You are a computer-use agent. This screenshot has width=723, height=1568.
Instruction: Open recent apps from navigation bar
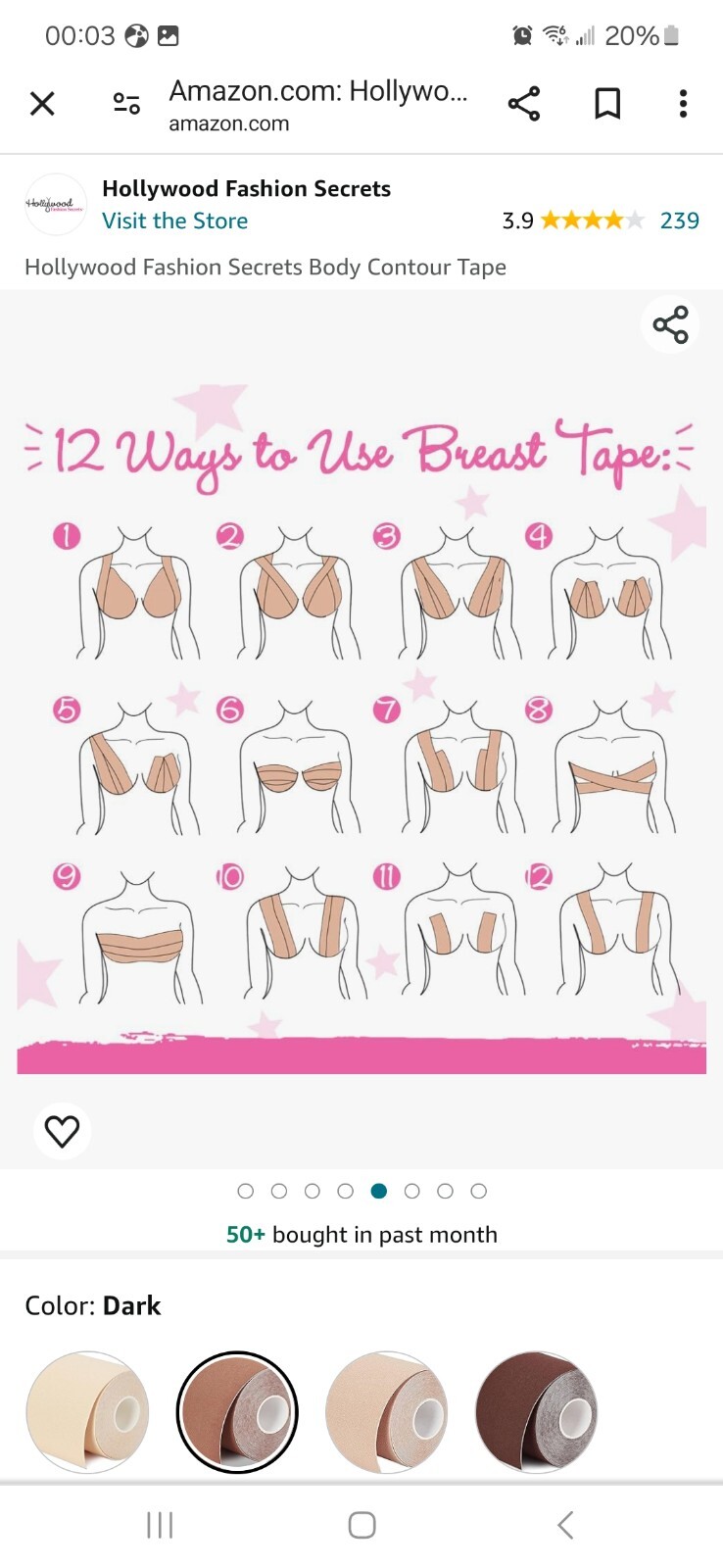(x=159, y=1525)
